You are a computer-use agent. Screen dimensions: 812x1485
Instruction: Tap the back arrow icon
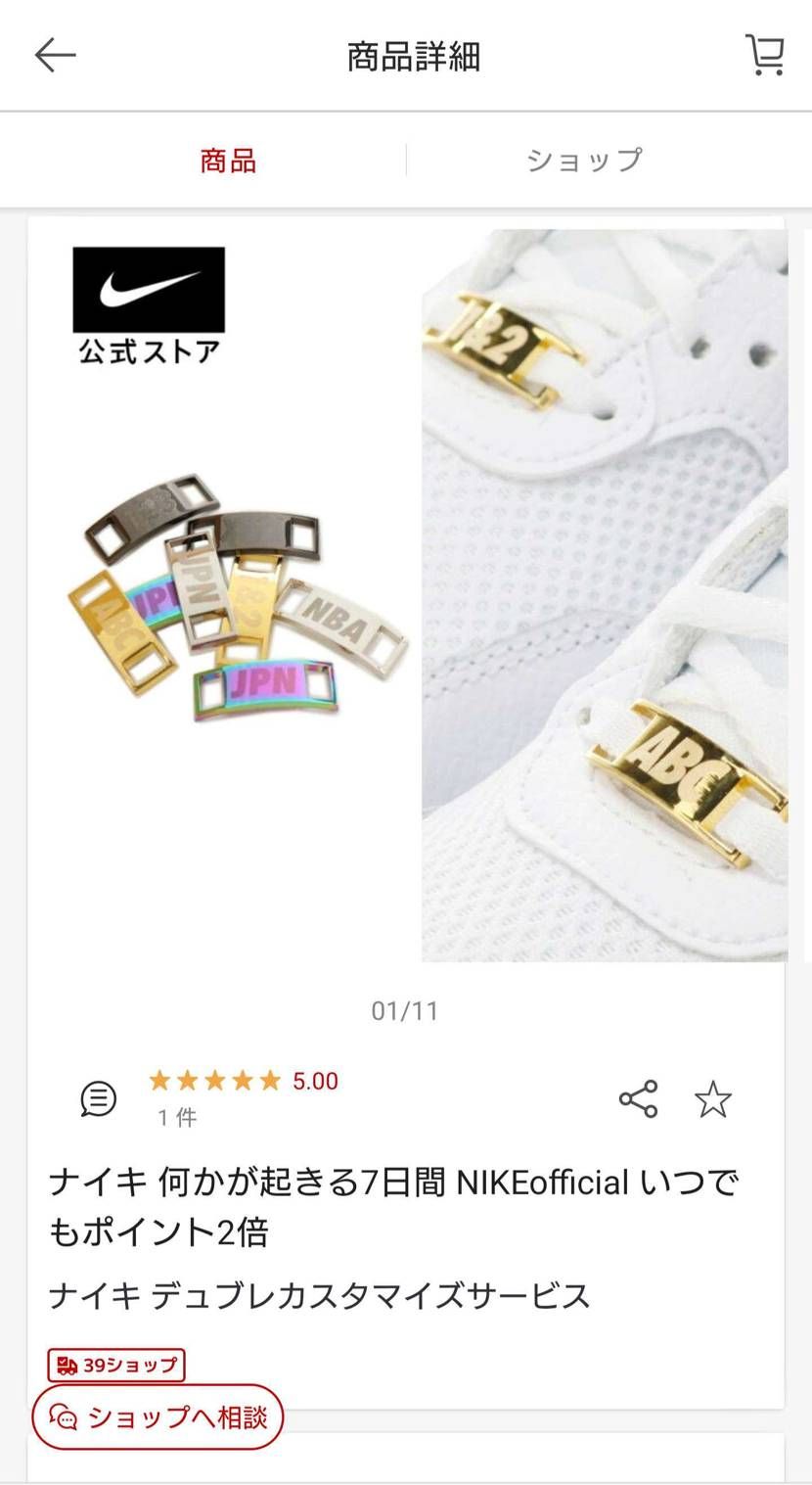tap(56, 54)
